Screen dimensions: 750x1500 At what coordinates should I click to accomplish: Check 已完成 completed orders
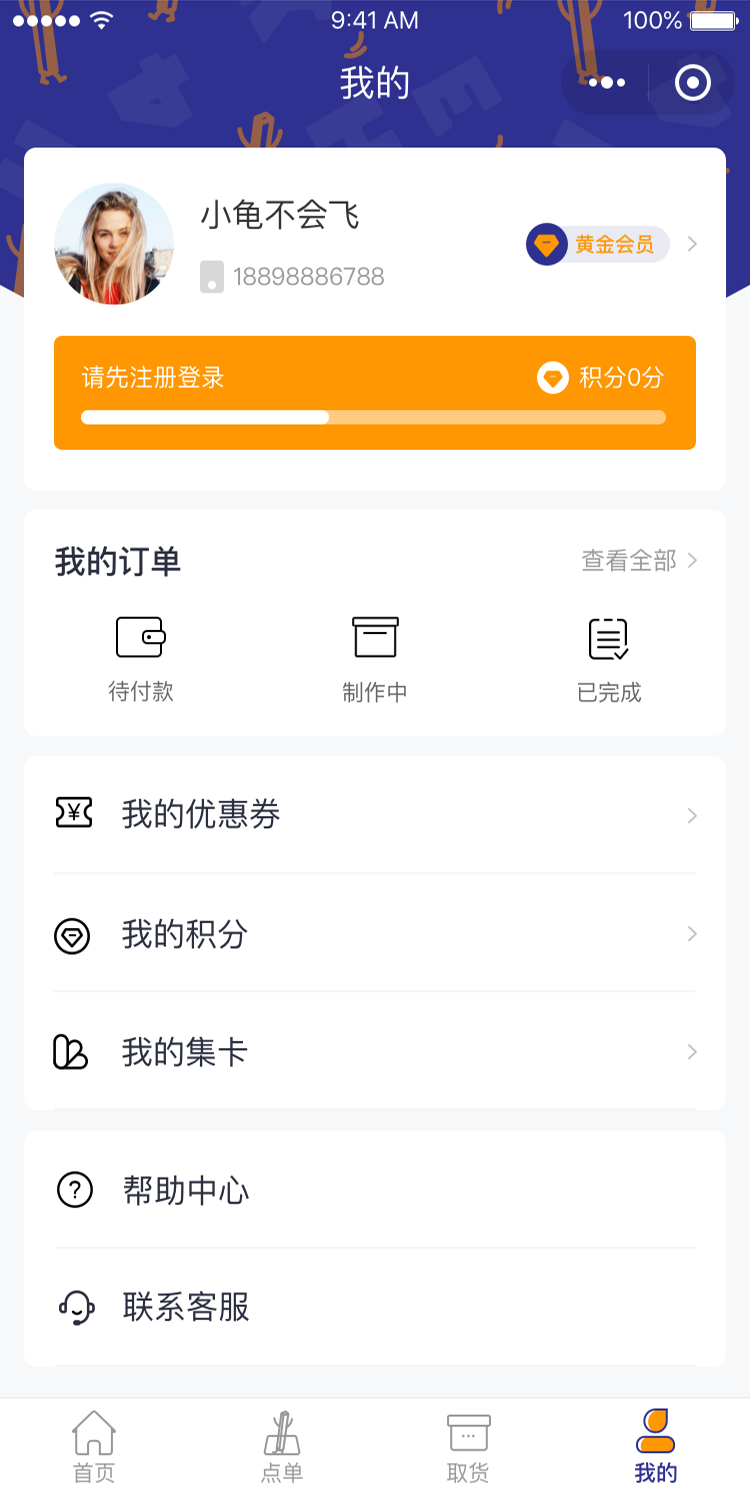click(x=609, y=659)
